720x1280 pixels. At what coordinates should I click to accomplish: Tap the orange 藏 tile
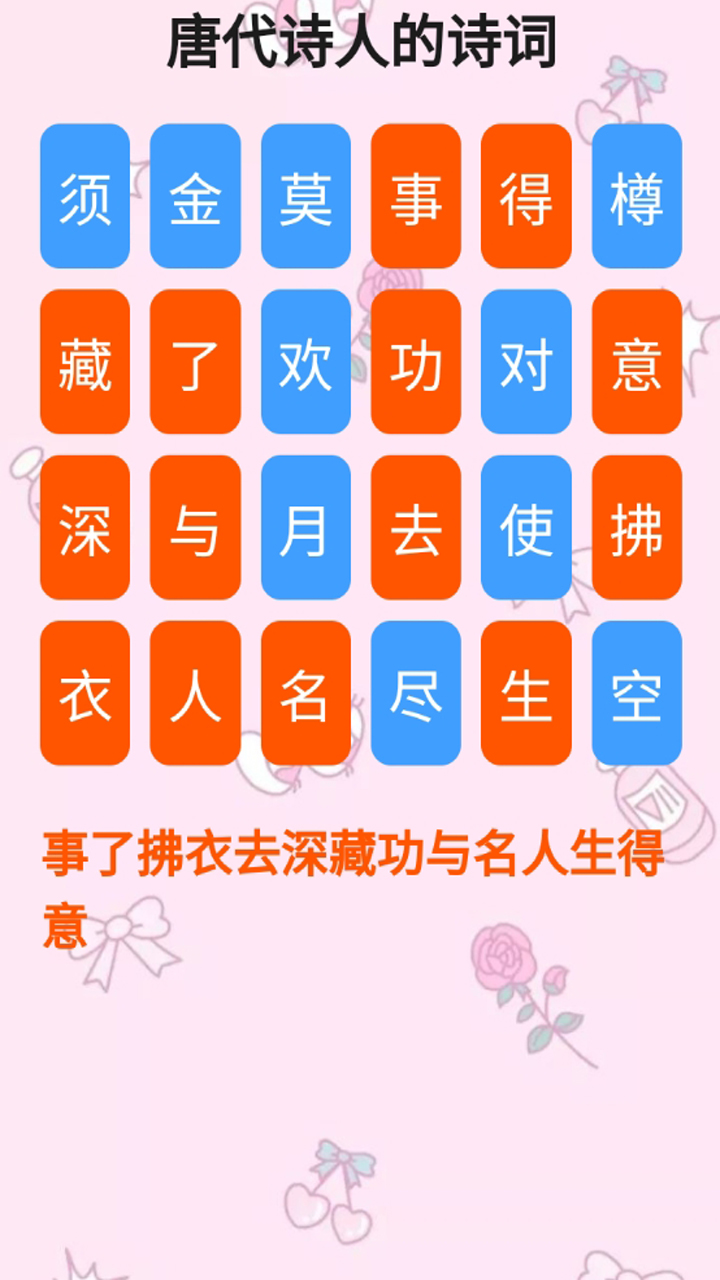tap(85, 362)
